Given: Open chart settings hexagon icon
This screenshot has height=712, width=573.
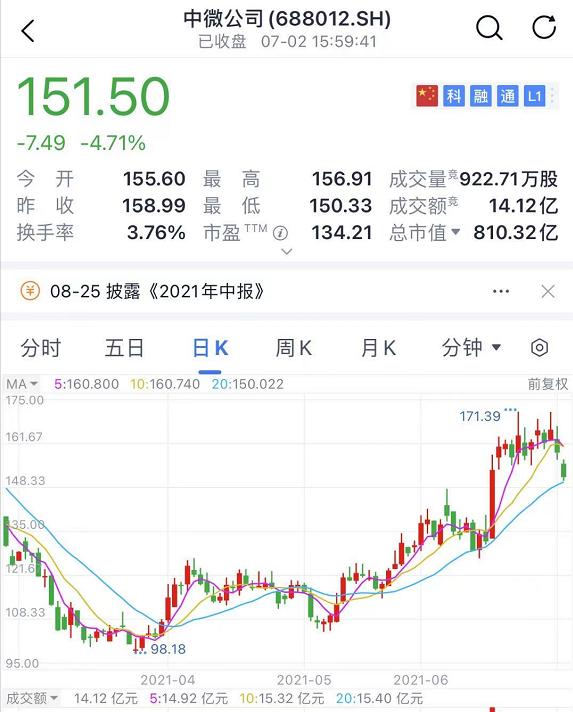Looking at the screenshot, I should [x=539, y=348].
